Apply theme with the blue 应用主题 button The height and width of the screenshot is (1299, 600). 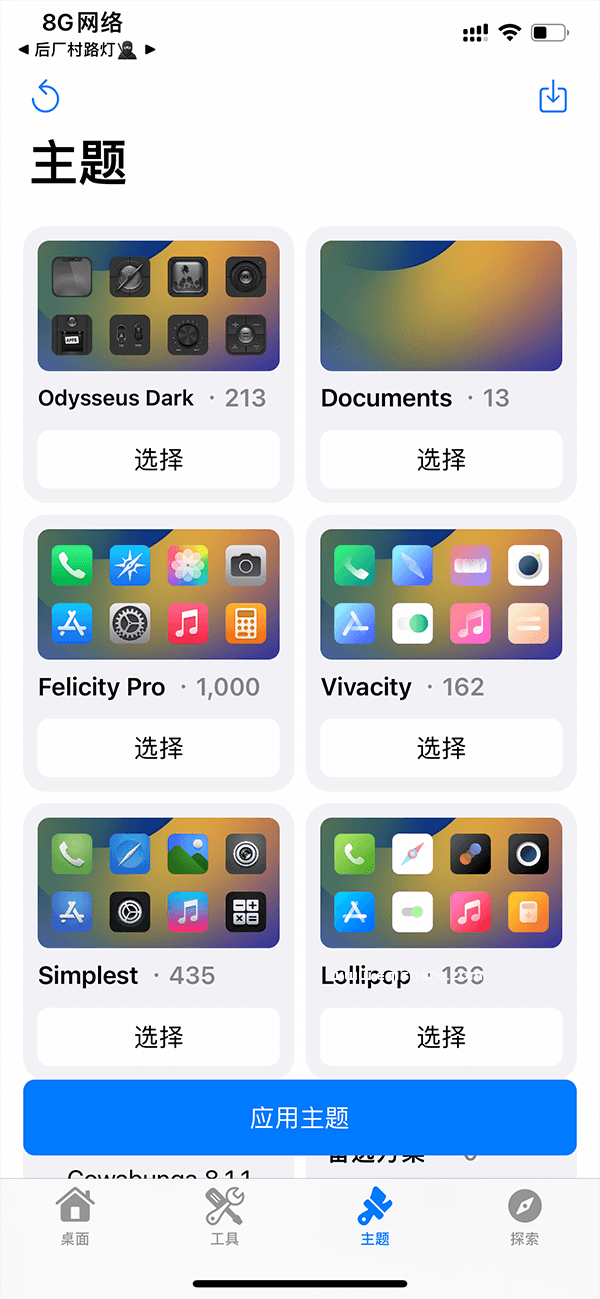pyautogui.click(x=300, y=1117)
